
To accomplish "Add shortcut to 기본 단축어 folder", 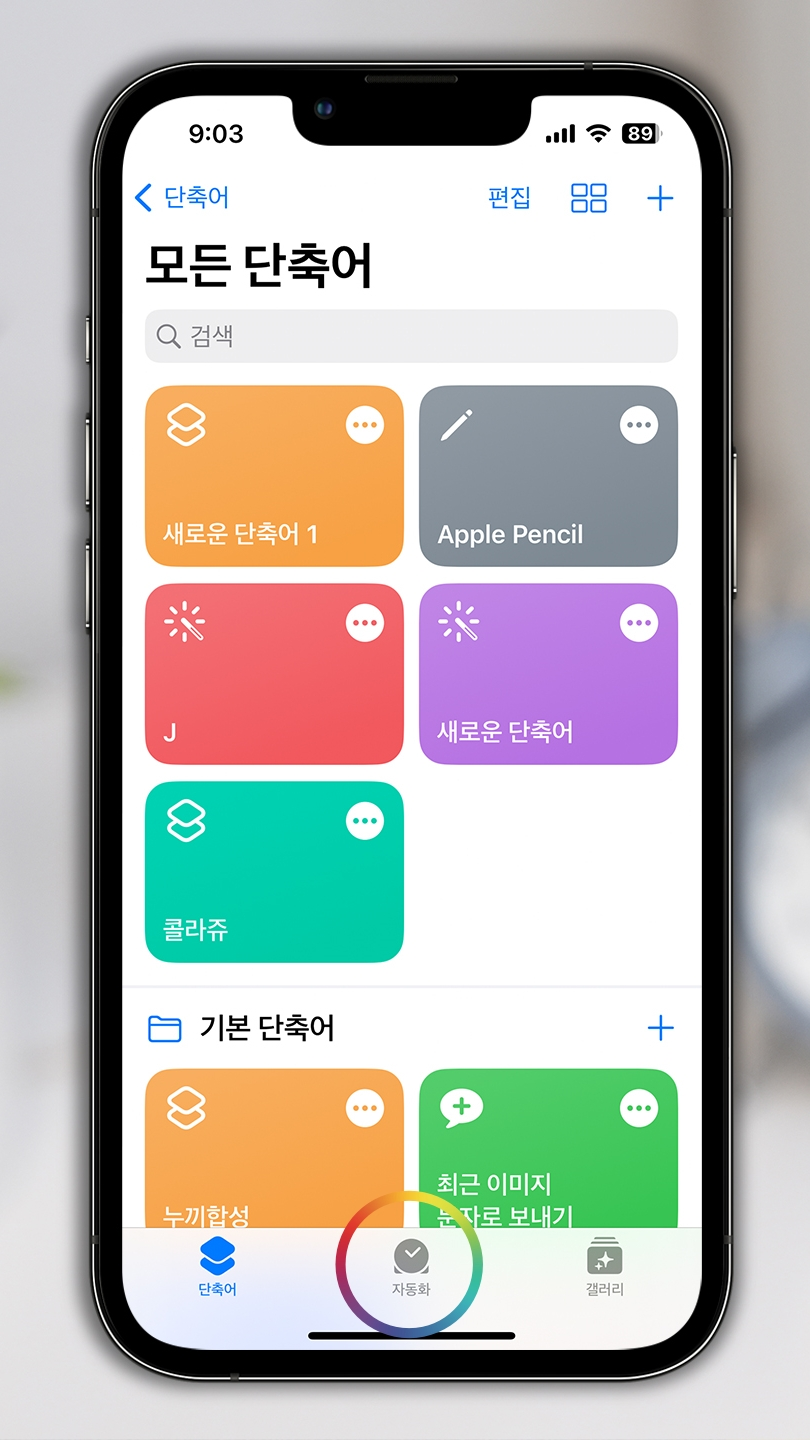I will tap(660, 1028).
